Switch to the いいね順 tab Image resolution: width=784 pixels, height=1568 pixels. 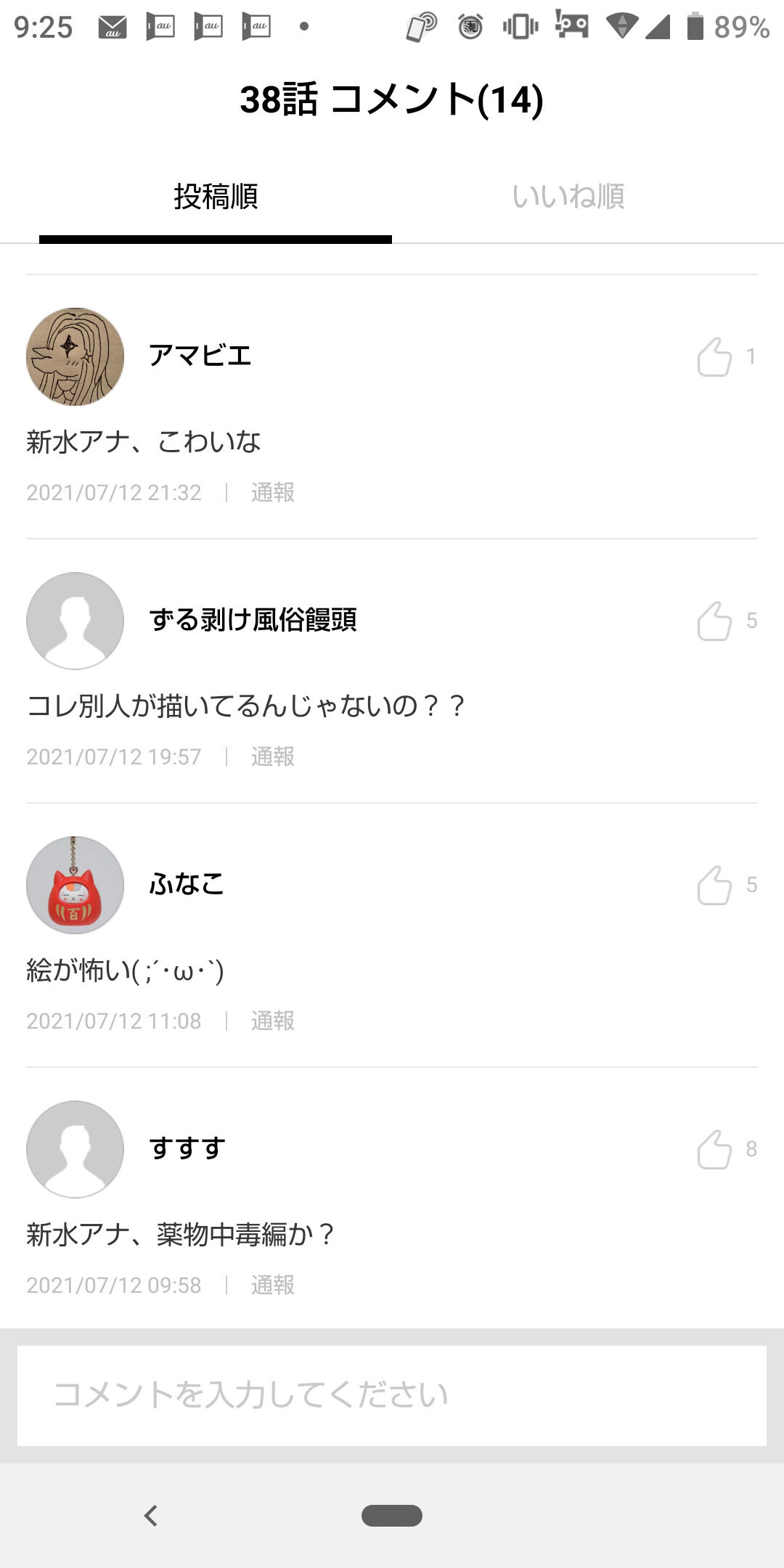tap(569, 196)
